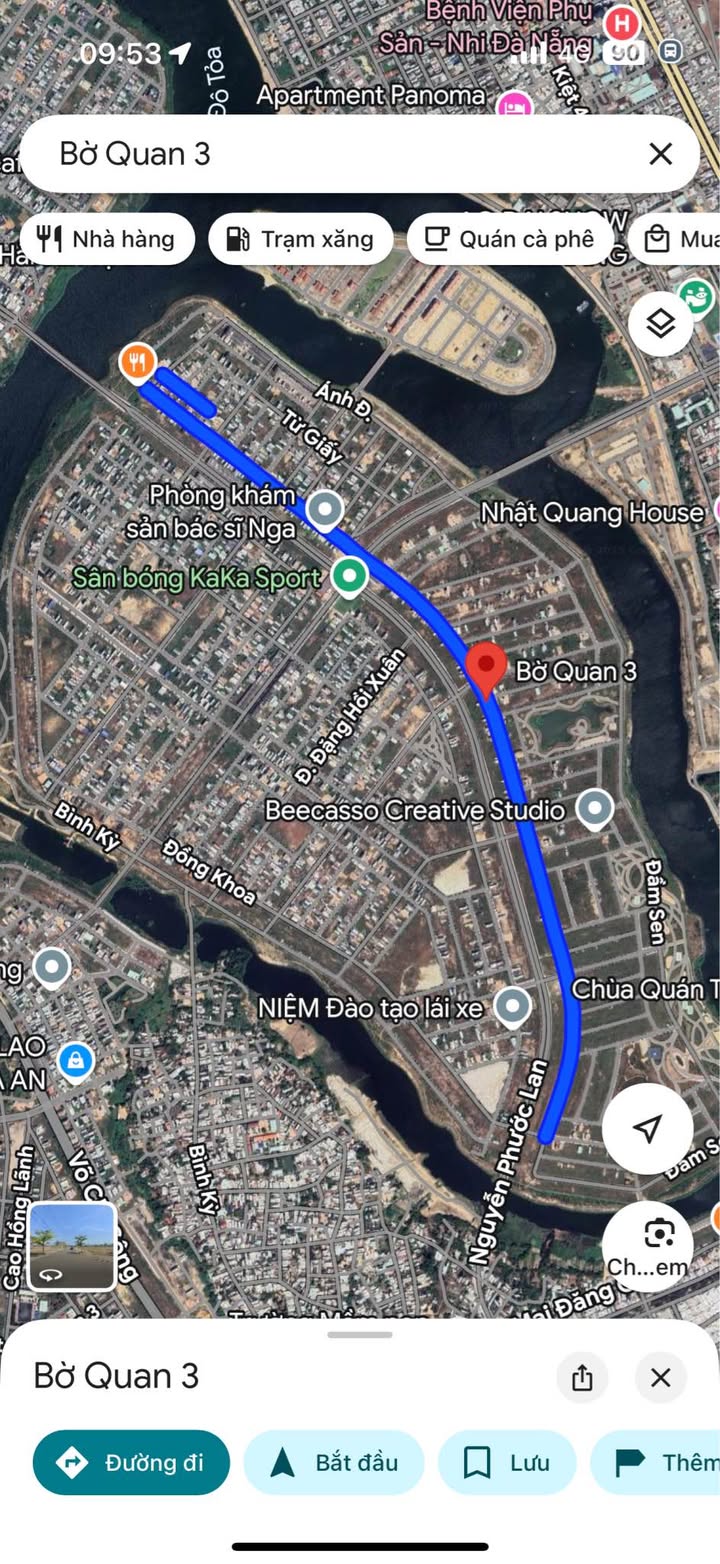Close the Bờ Quan 3 place sheet
720x1564 pixels.
[x=660, y=1378]
